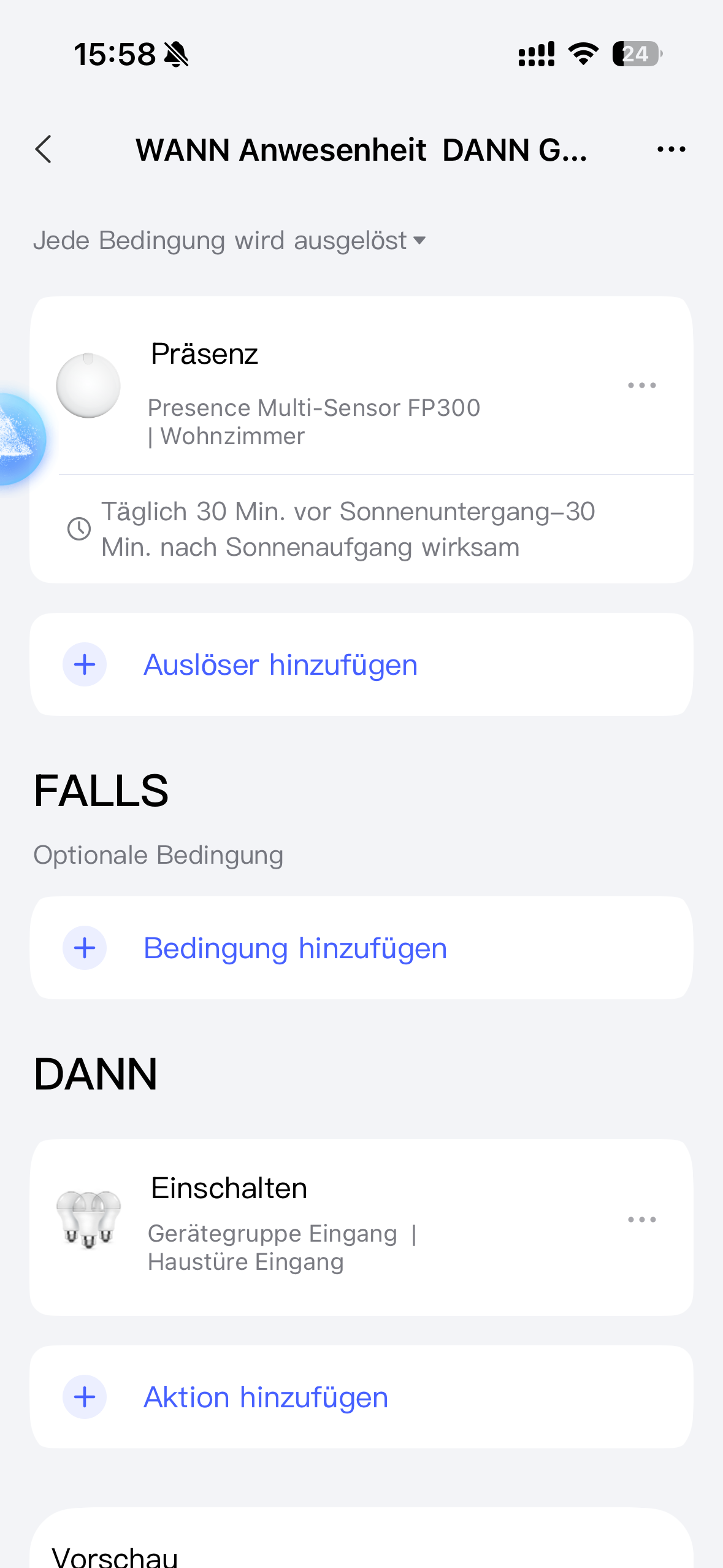This screenshot has width=723, height=1568.
Task: Expand the 'Jede Bedingung wird ausgelöst' dropdown
Action: pos(230,240)
